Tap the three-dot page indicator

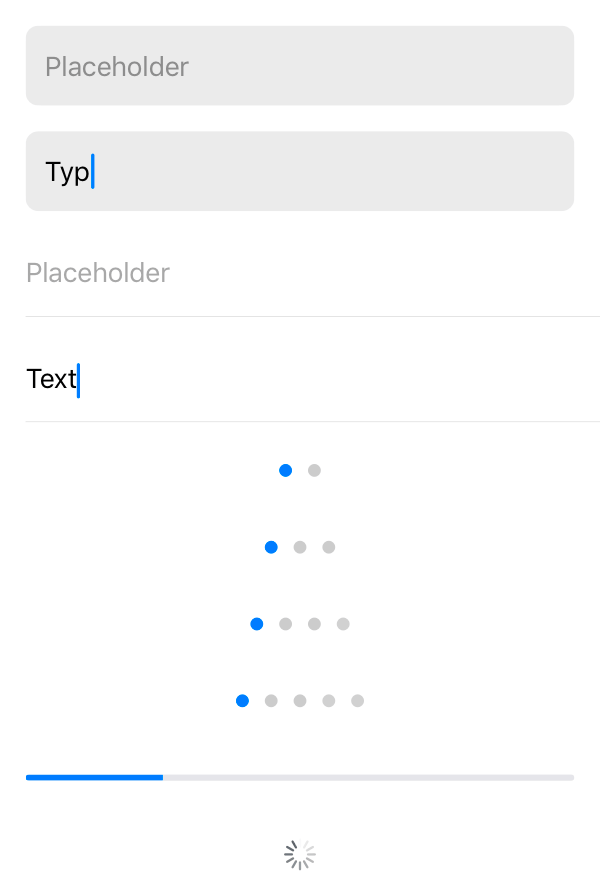[300, 547]
